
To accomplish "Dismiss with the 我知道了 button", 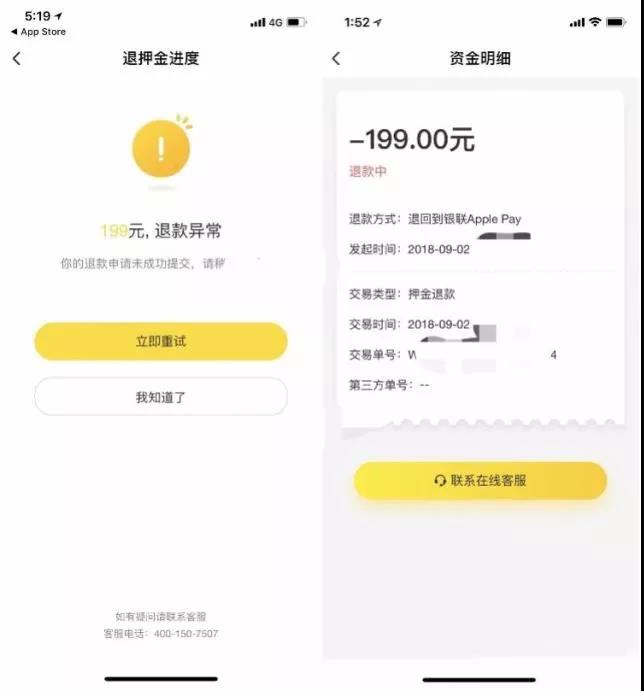I will [161, 397].
